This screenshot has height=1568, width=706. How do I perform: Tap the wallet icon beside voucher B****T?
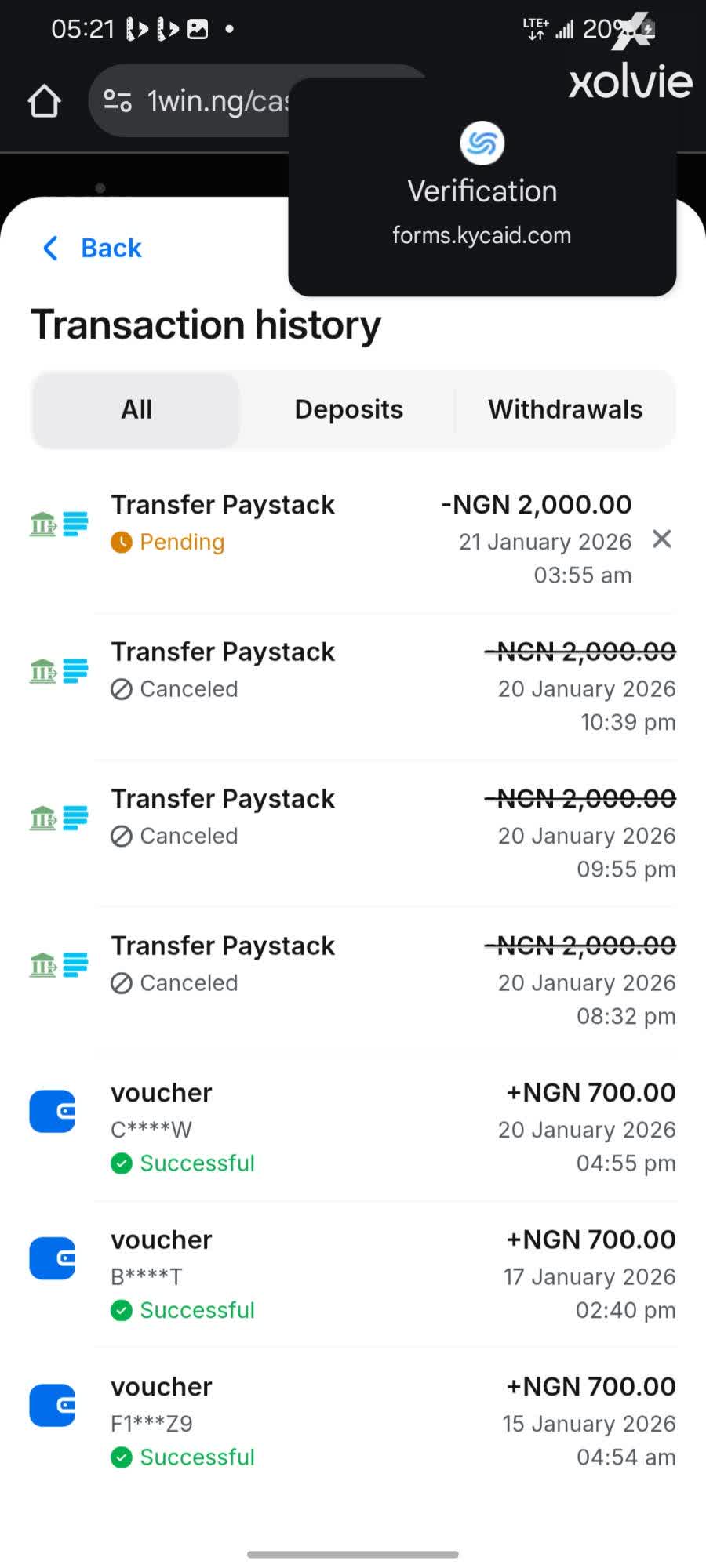click(x=52, y=1258)
